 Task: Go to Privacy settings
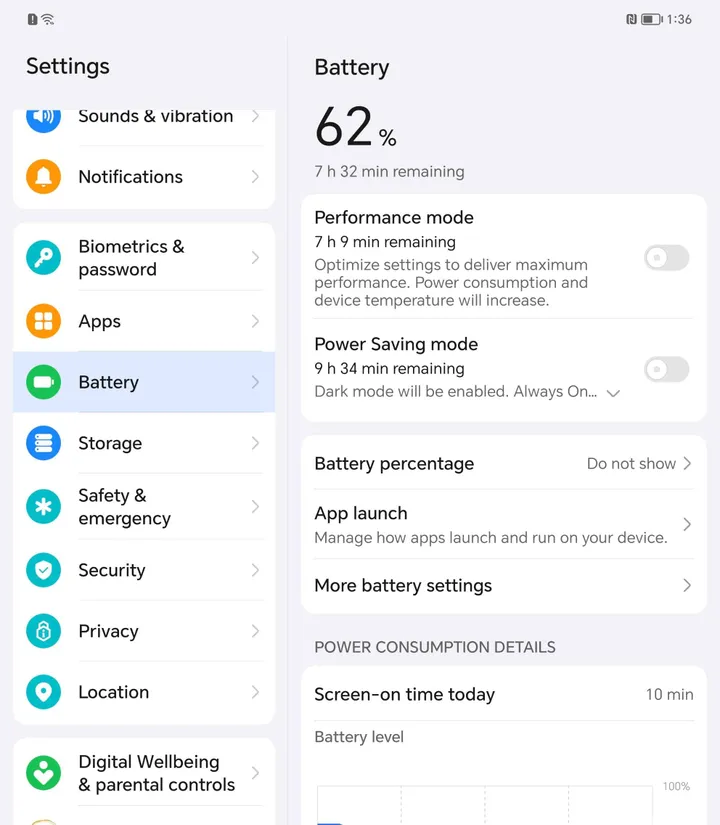coord(144,631)
